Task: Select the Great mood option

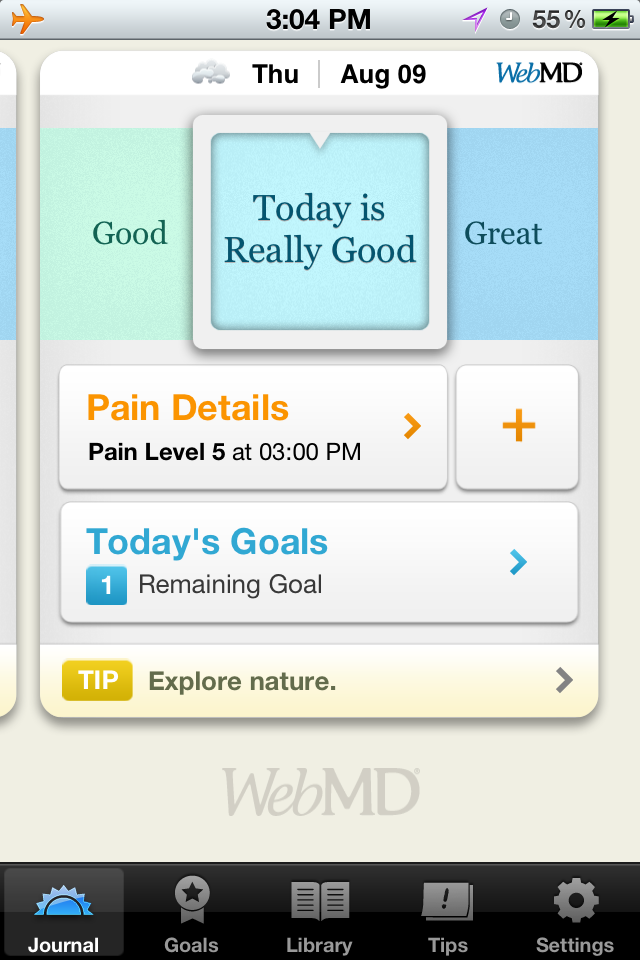Action: pos(503,234)
